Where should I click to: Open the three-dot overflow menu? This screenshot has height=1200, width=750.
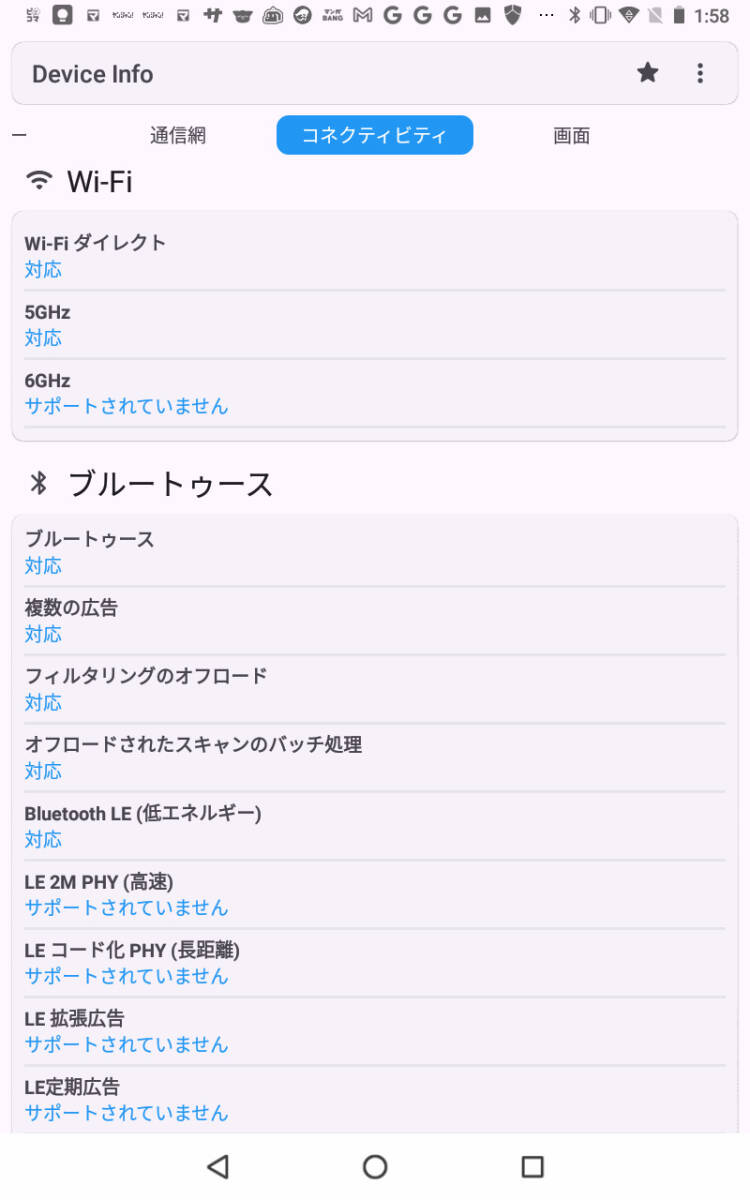coord(700,73)
